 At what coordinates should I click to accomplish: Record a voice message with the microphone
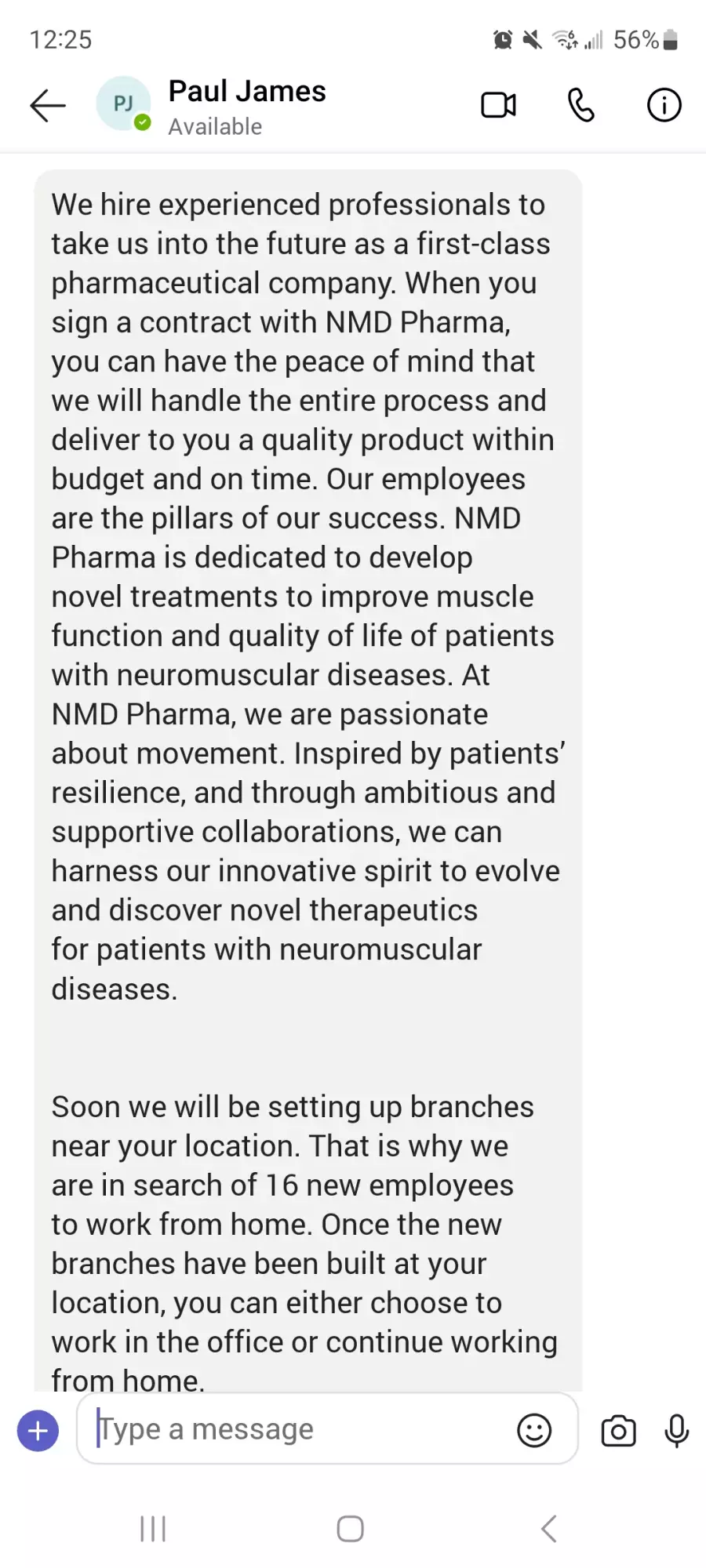pos(676,1431)
